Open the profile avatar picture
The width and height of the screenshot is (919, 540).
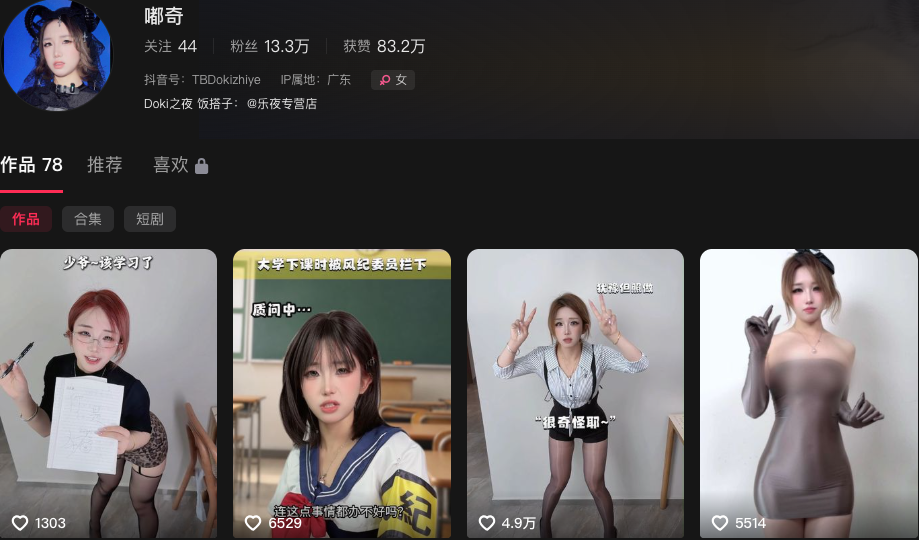(x=56, y=55)
